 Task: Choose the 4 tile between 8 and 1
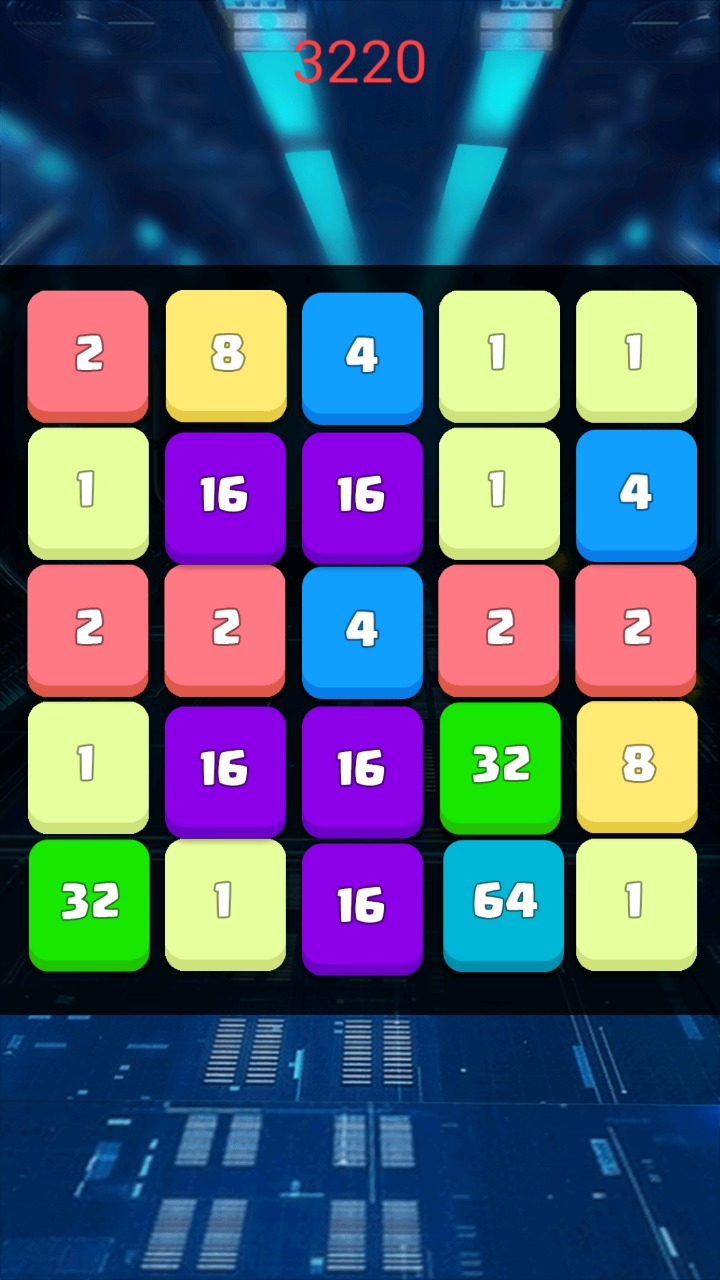tap(362, 356)
